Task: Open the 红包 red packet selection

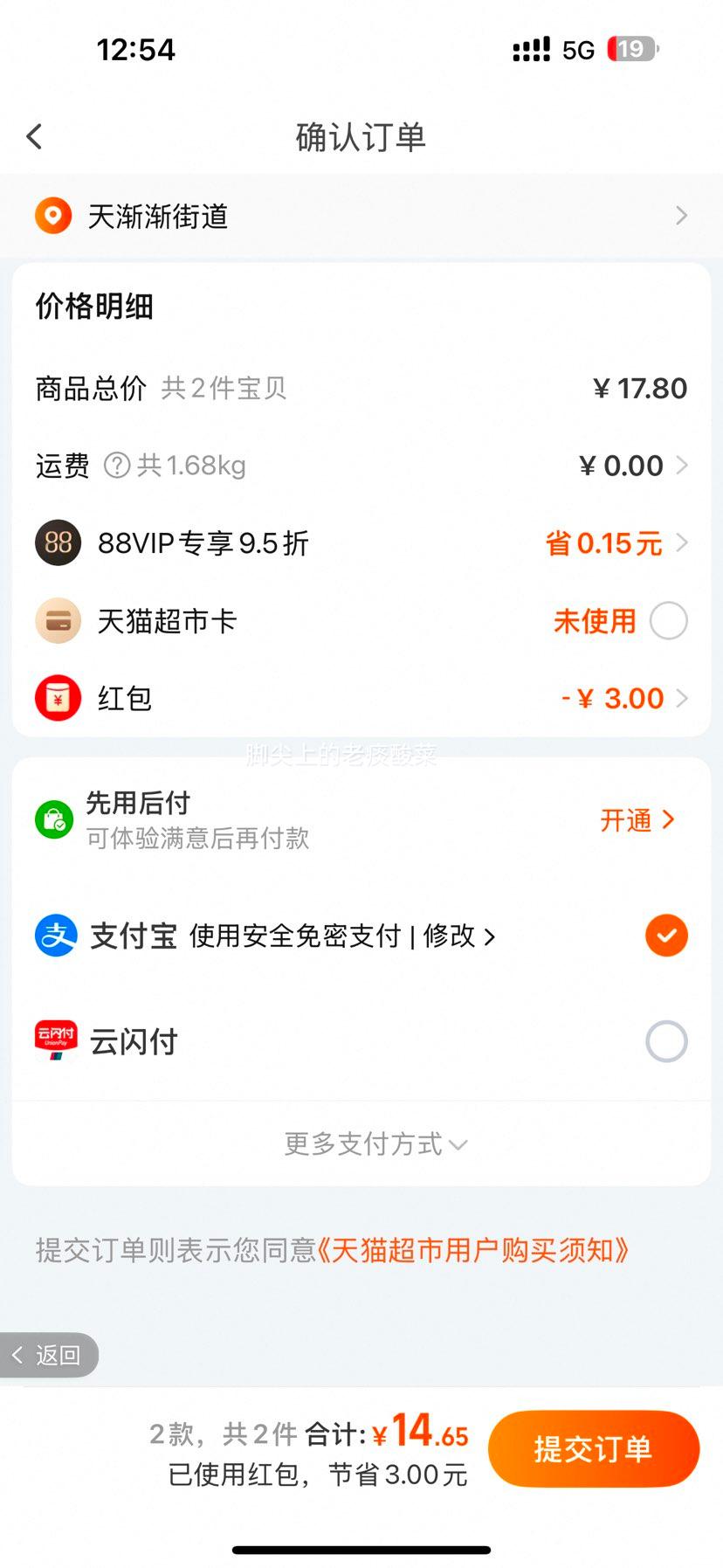Action: click(x=361, y=698)
